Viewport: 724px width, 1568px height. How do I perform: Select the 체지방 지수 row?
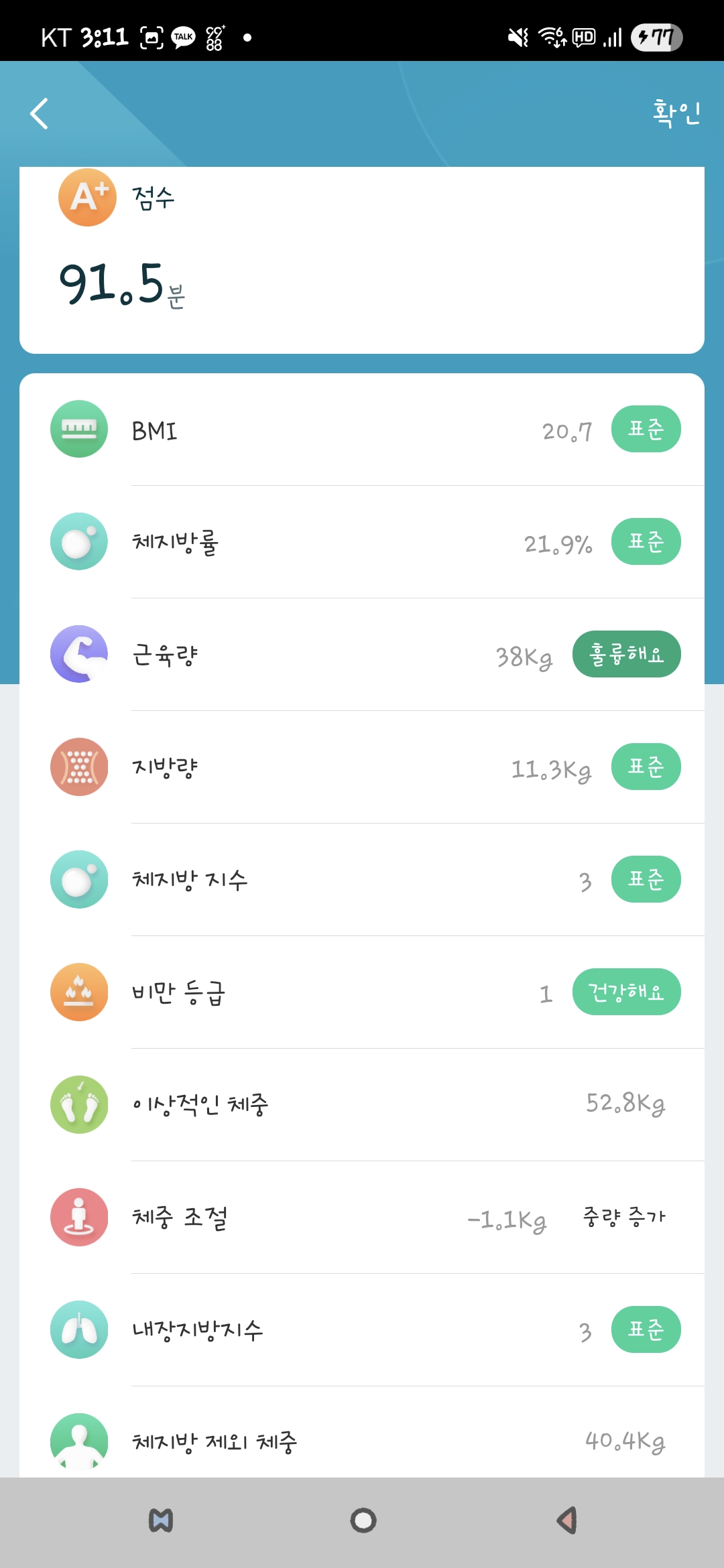click(x=362, y=880)
